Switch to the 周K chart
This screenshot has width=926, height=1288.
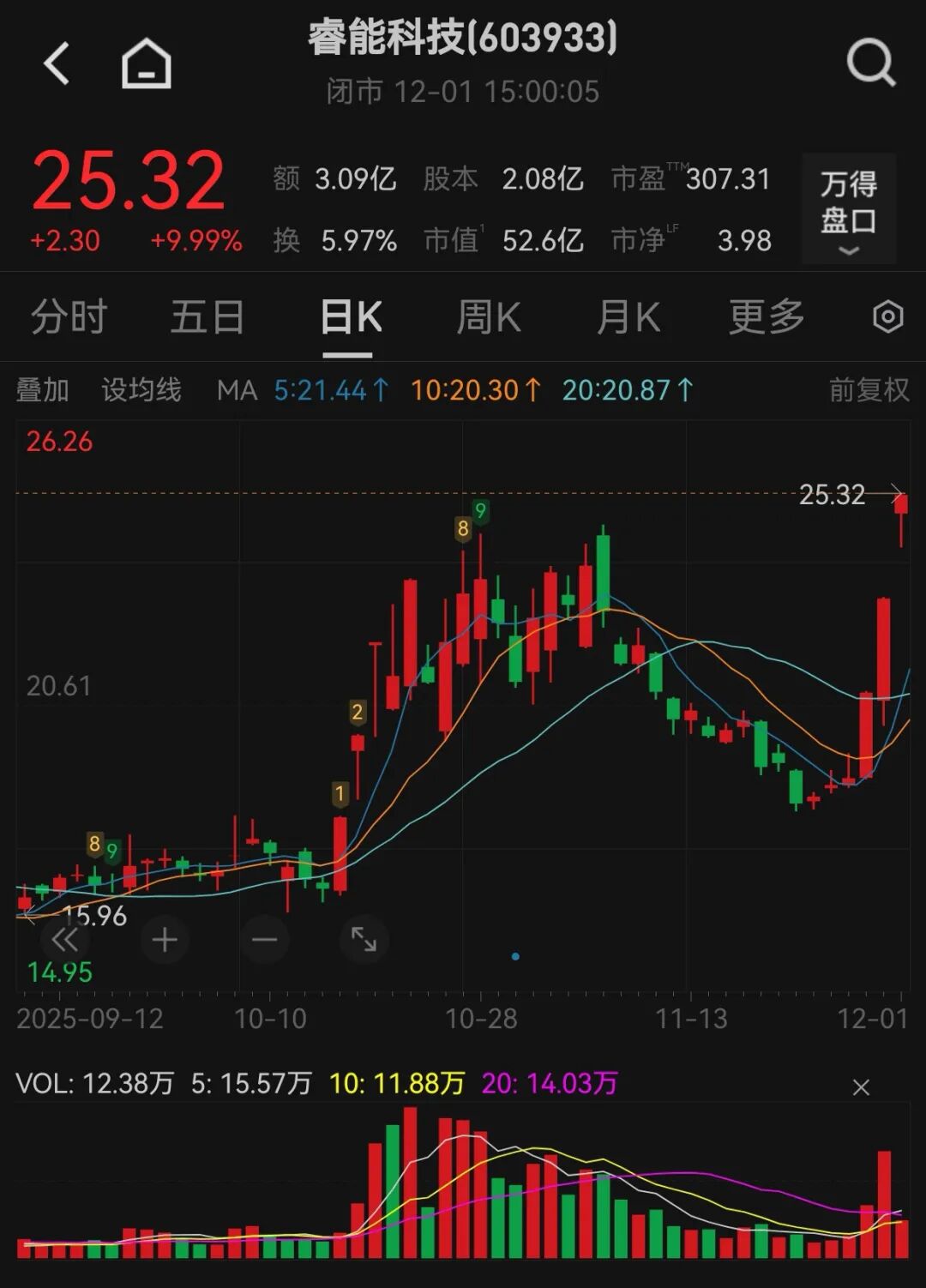pyautogui.click(x=489, y=317)
